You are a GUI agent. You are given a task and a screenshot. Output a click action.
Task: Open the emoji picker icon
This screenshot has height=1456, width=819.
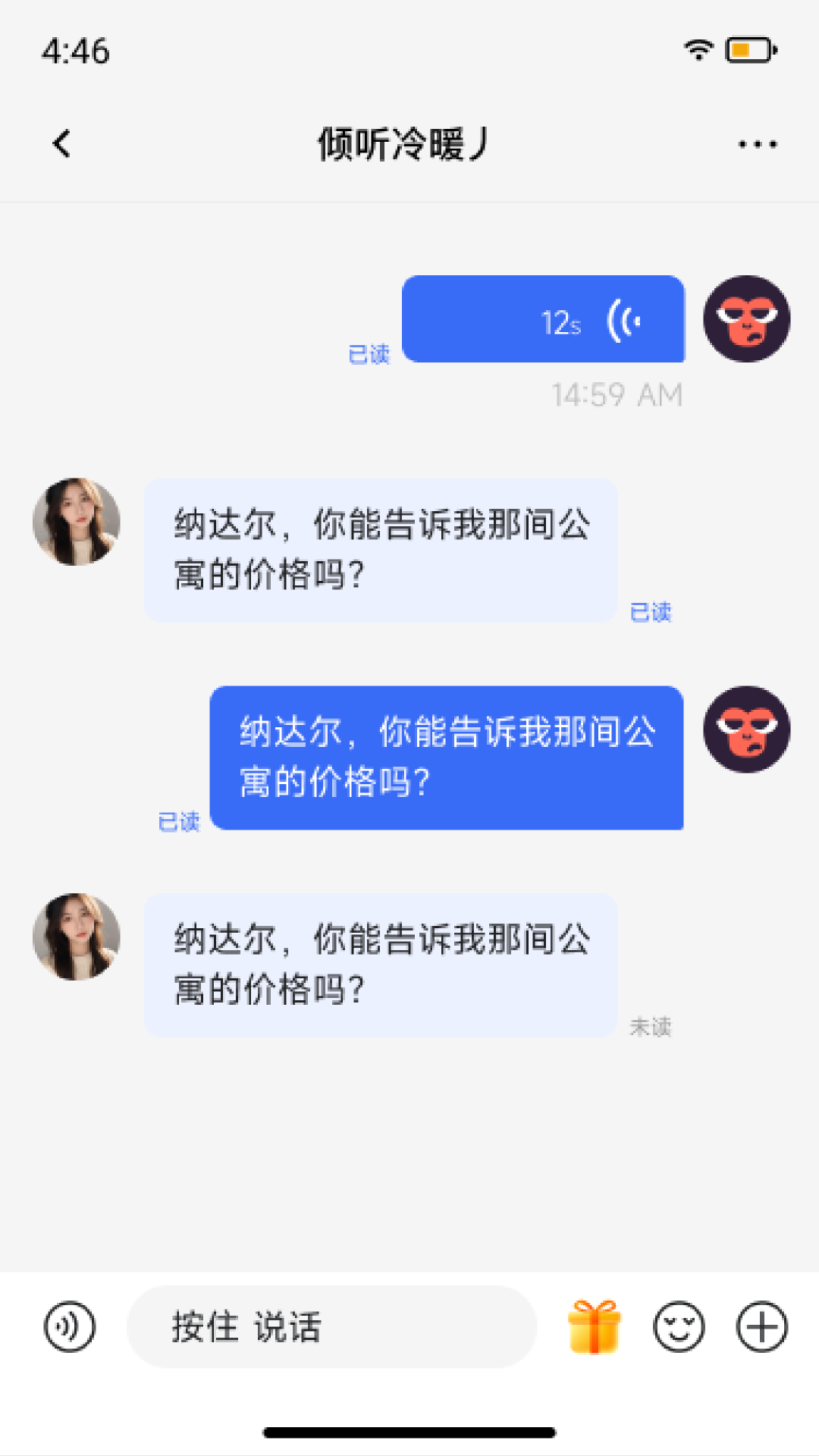point(679,1326)
